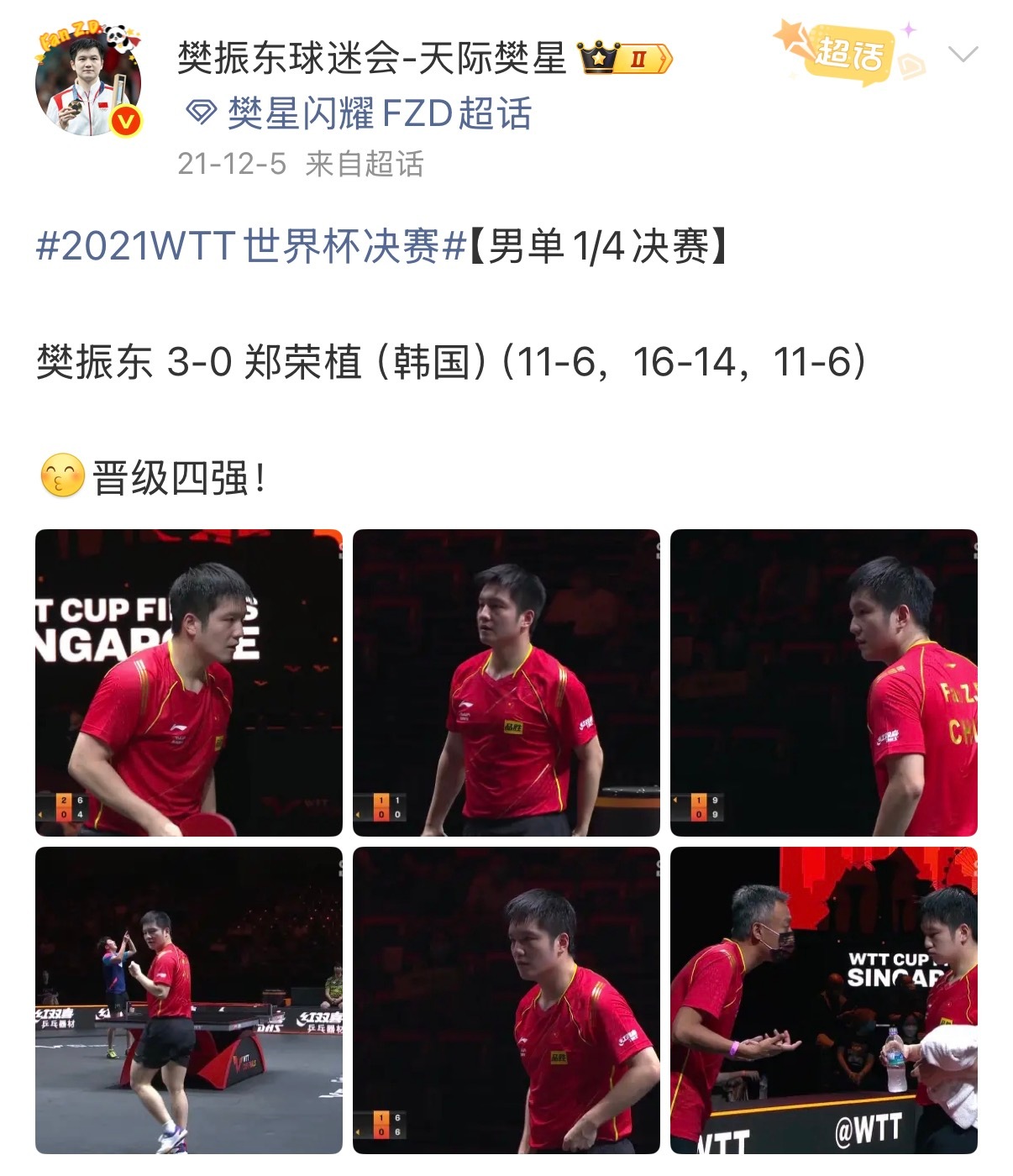This screenshot has width=1013, height=1176.
Task: Open the thumbnail with jersey name Fan Z.
Action: [825, 682]
